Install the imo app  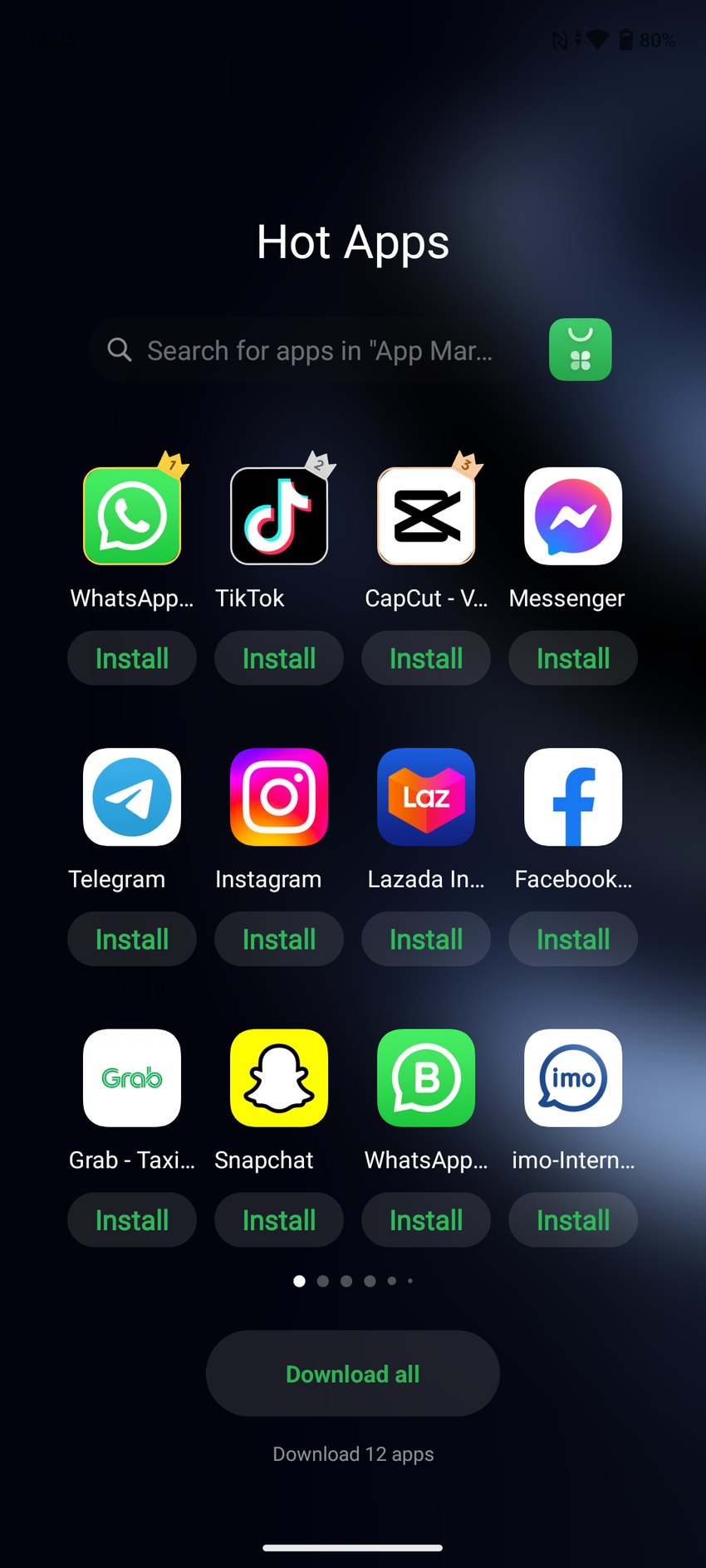coord(573,1219)
